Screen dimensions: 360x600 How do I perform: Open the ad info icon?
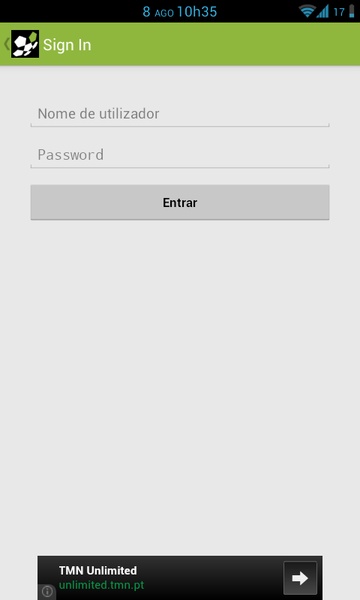[47, 592]
